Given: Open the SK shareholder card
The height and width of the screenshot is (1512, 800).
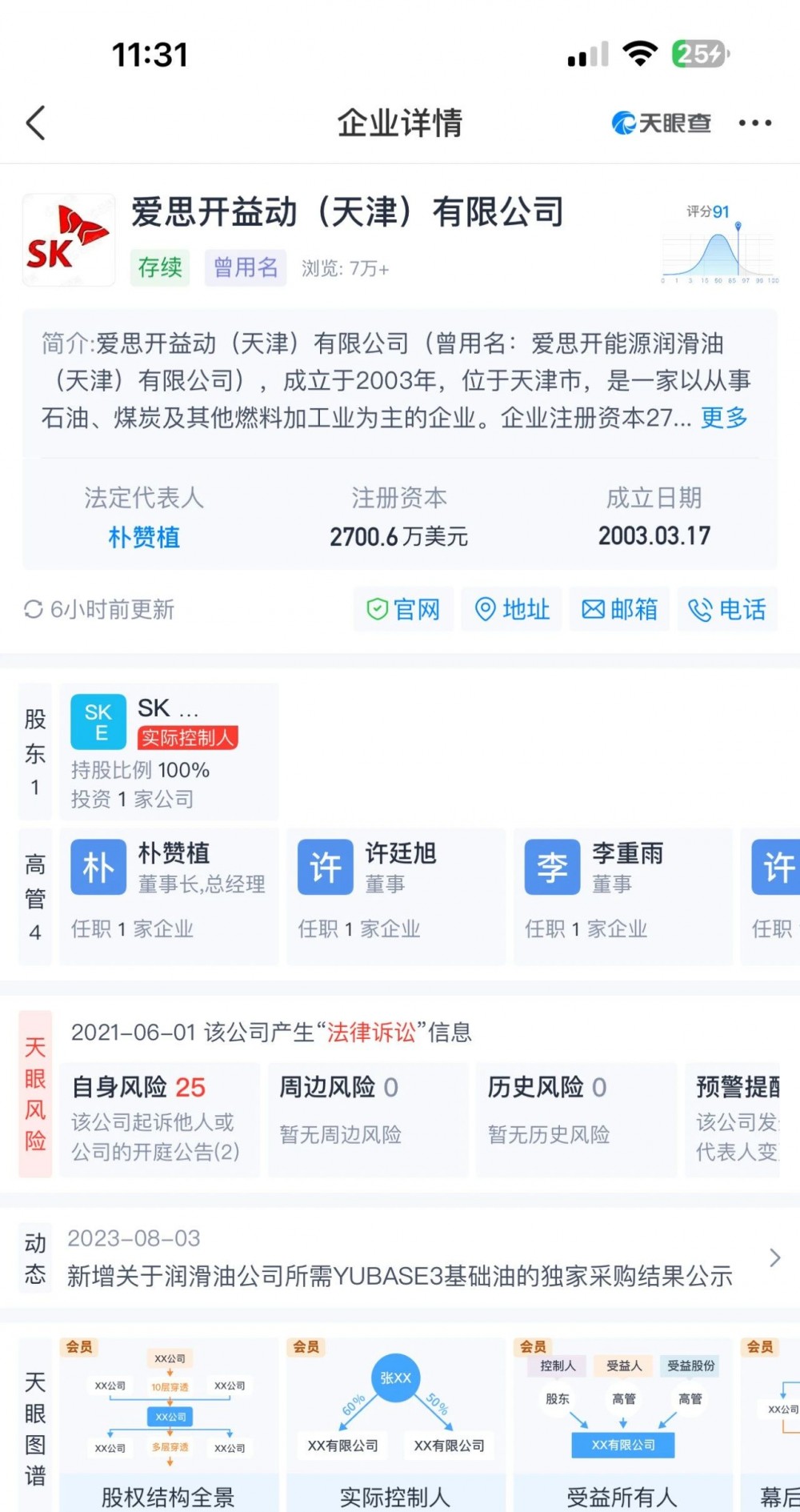Looking at the screenshot, I should pyautogui.click(x=168, y=752).
